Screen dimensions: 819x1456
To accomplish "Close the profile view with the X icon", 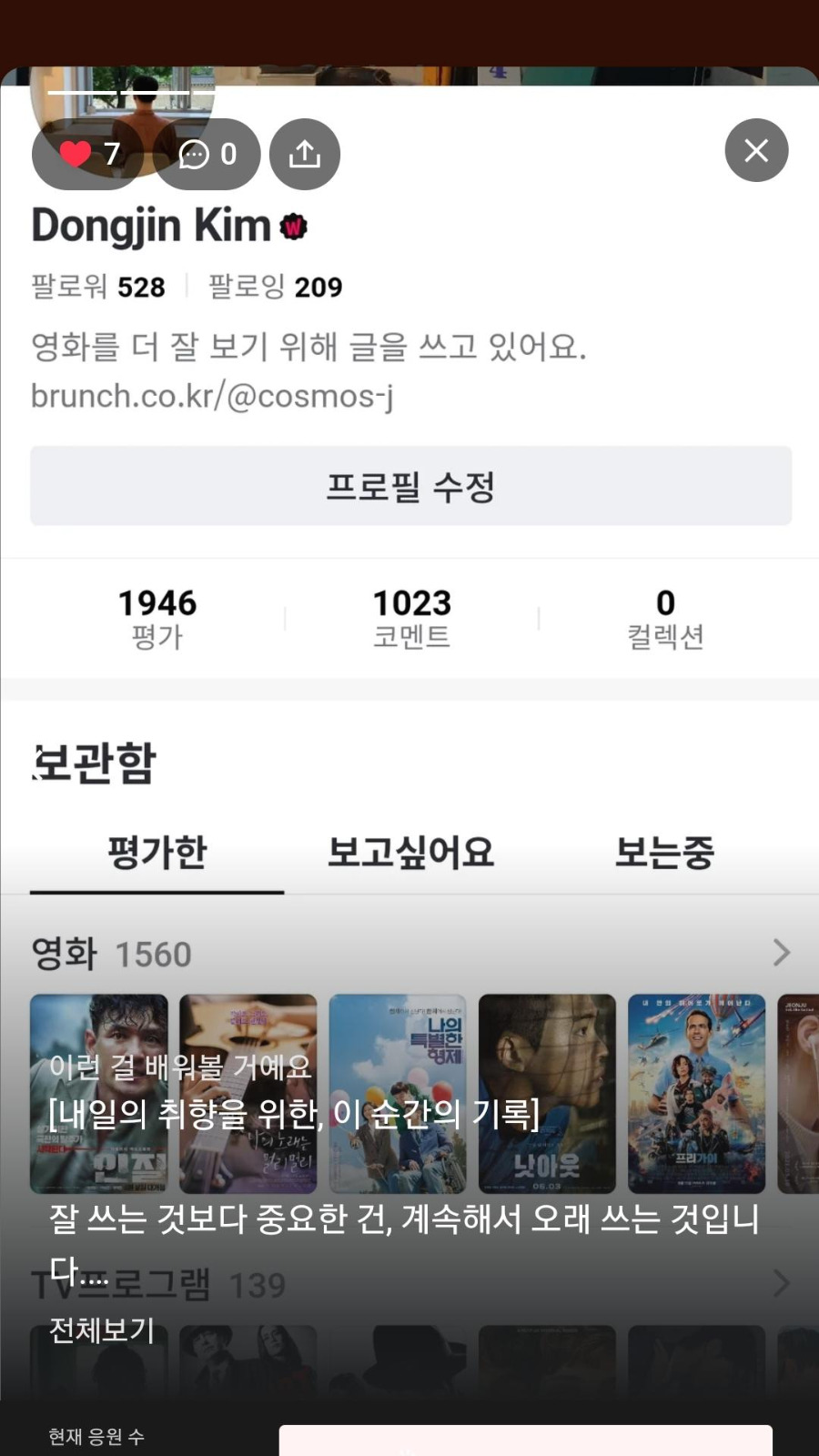I will tap(756, 150).
